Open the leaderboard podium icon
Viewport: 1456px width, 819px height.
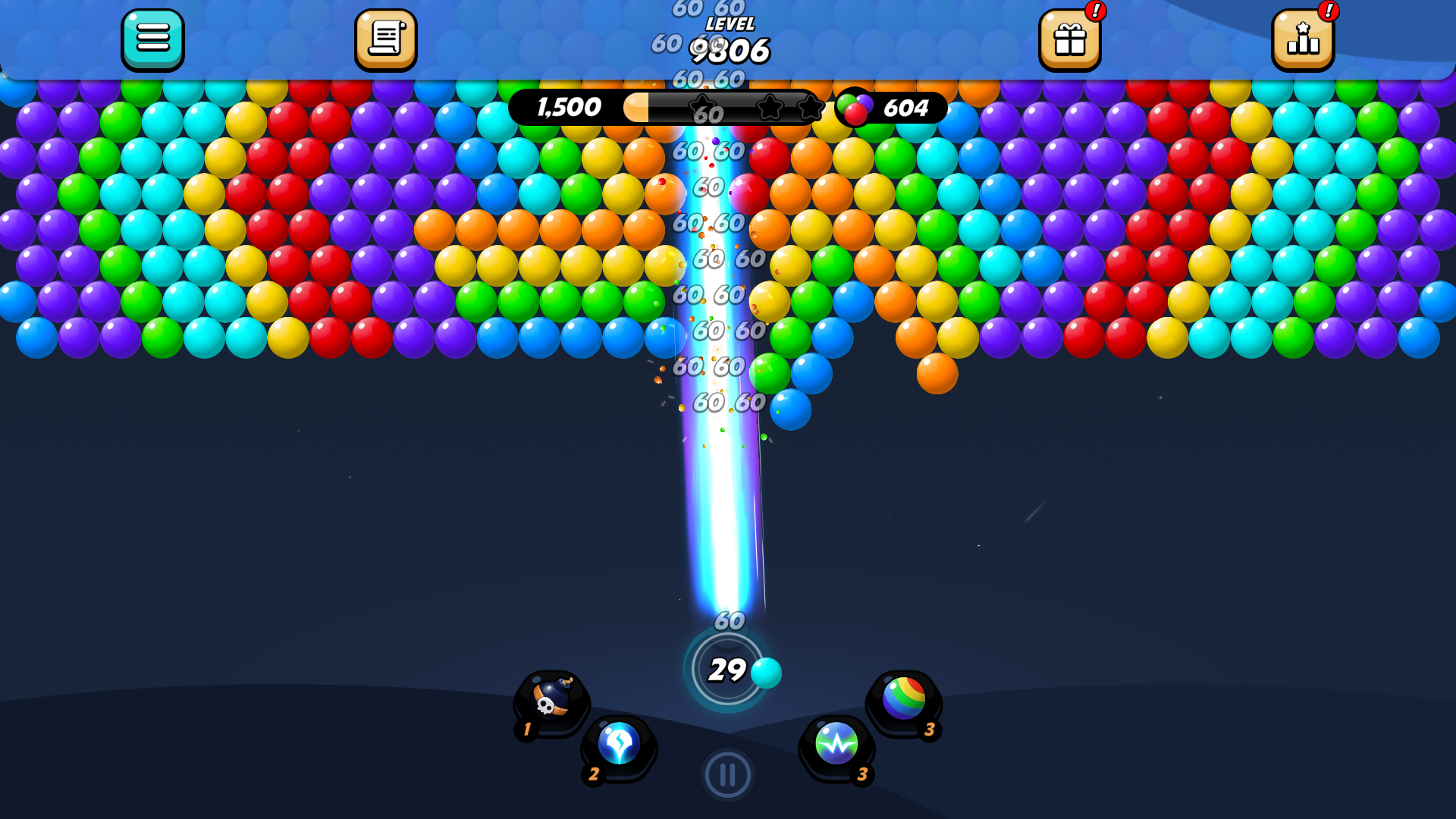[x=1302, y=39]
